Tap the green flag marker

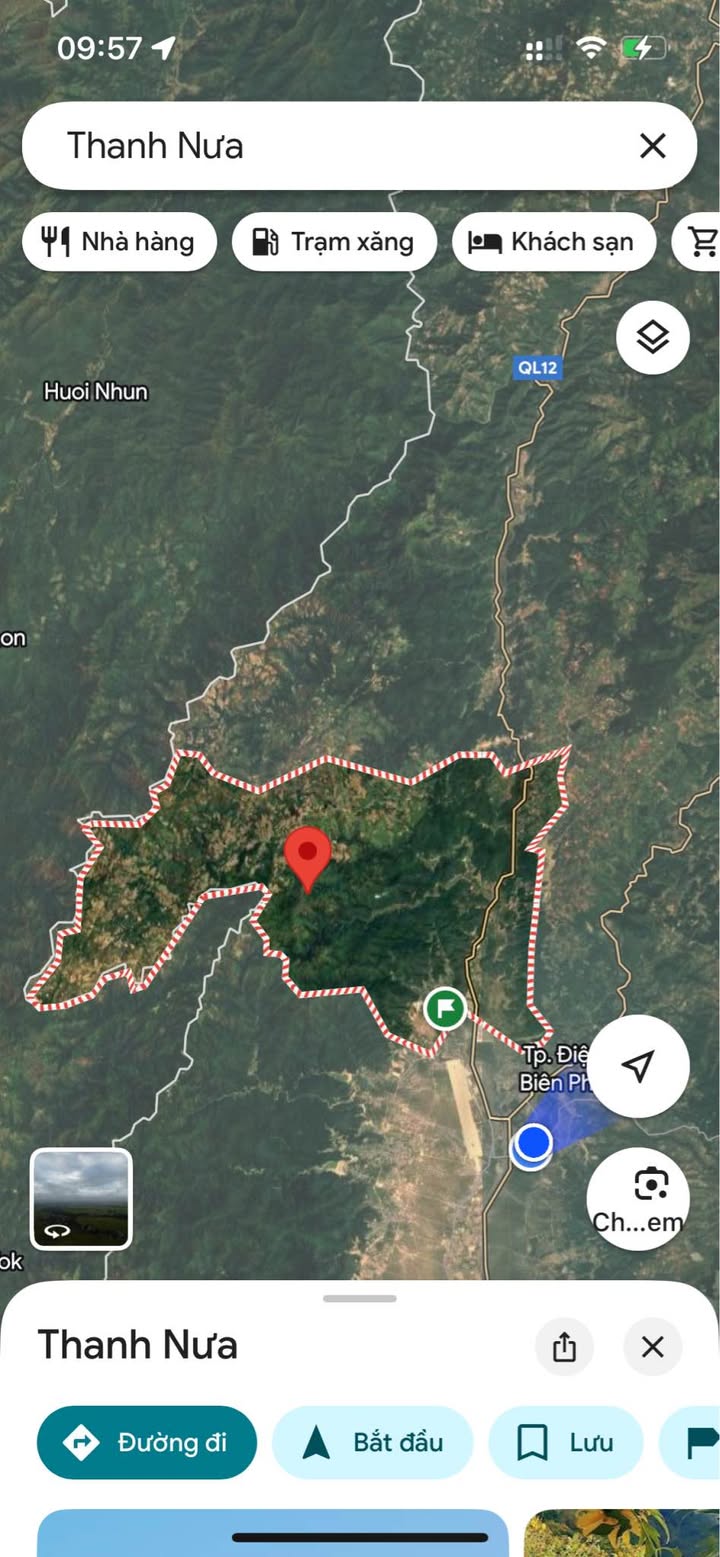coord(445,1008)
